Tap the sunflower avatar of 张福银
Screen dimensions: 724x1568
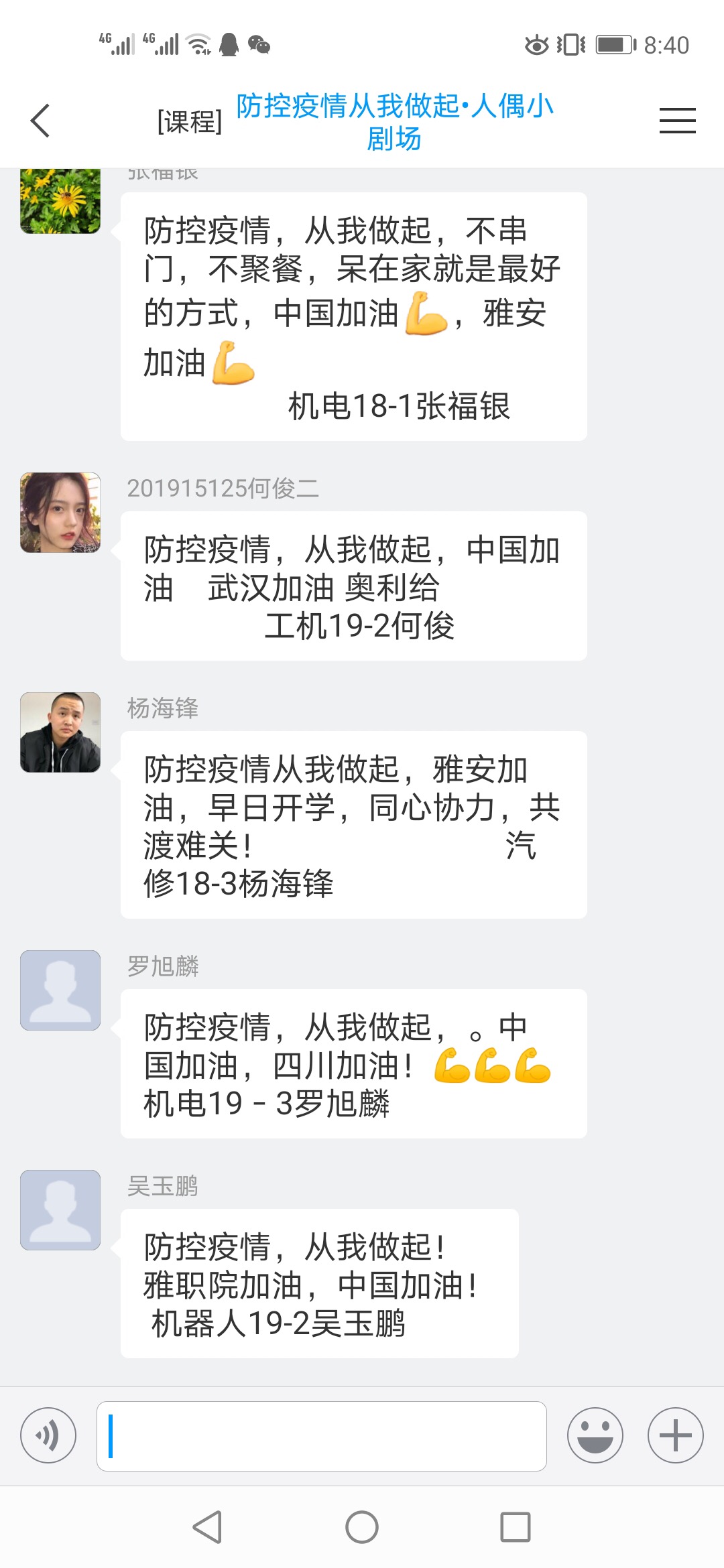pyautogui.click(x=60, y=200)
